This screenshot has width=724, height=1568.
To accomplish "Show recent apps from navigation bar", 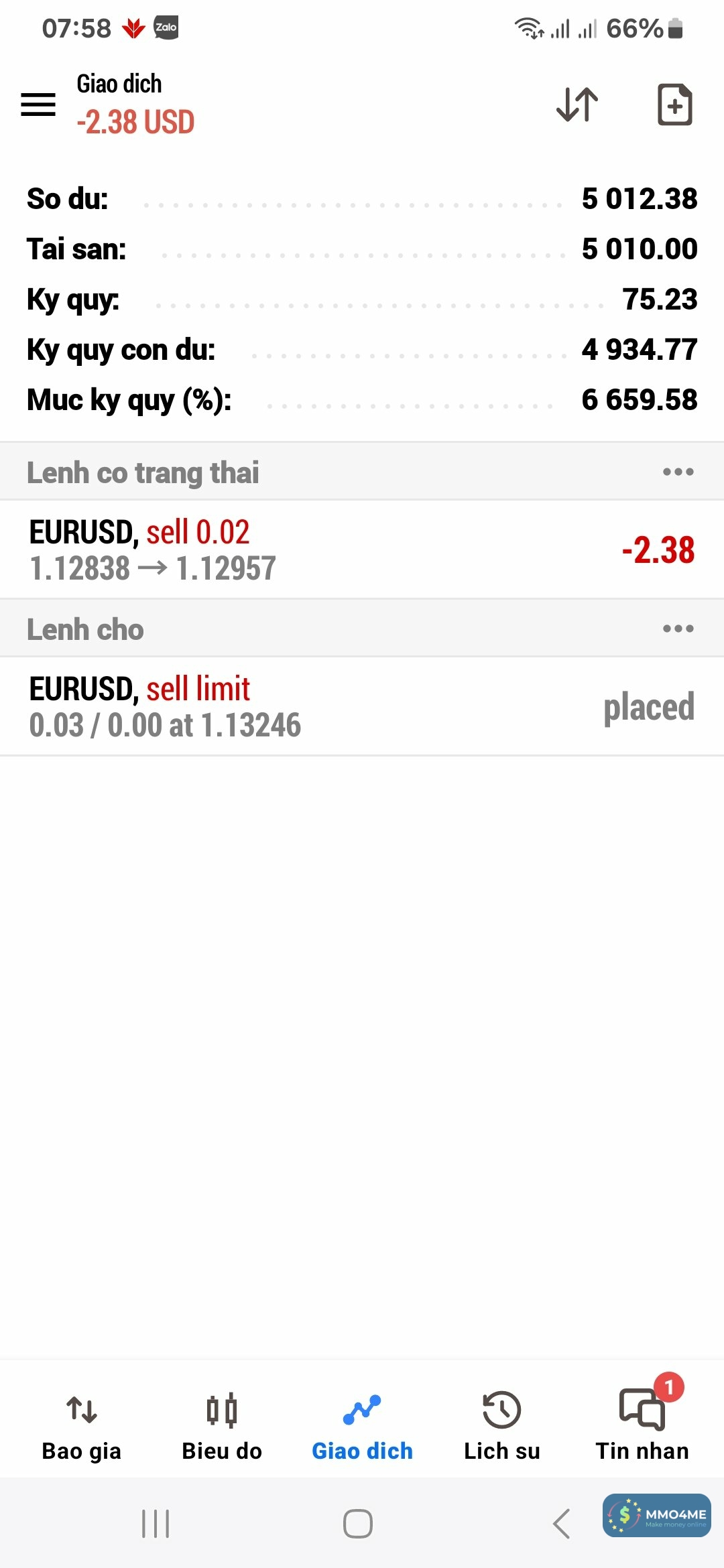I will [156, 1524].
